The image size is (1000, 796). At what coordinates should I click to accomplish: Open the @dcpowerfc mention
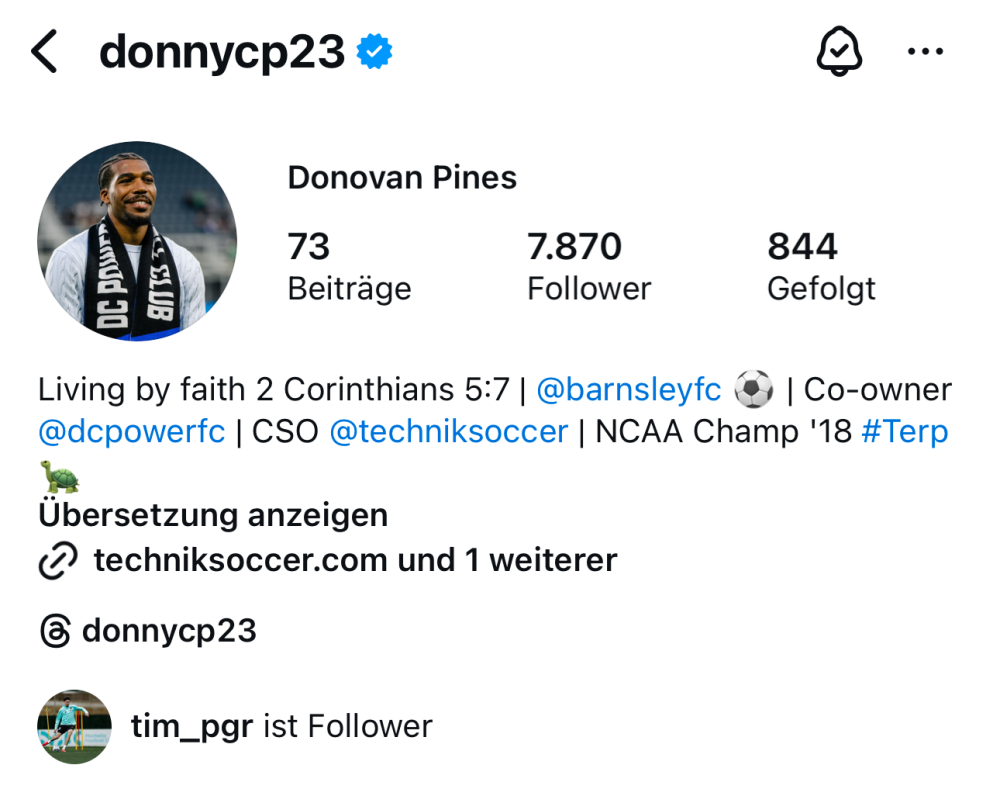(132, 432)
